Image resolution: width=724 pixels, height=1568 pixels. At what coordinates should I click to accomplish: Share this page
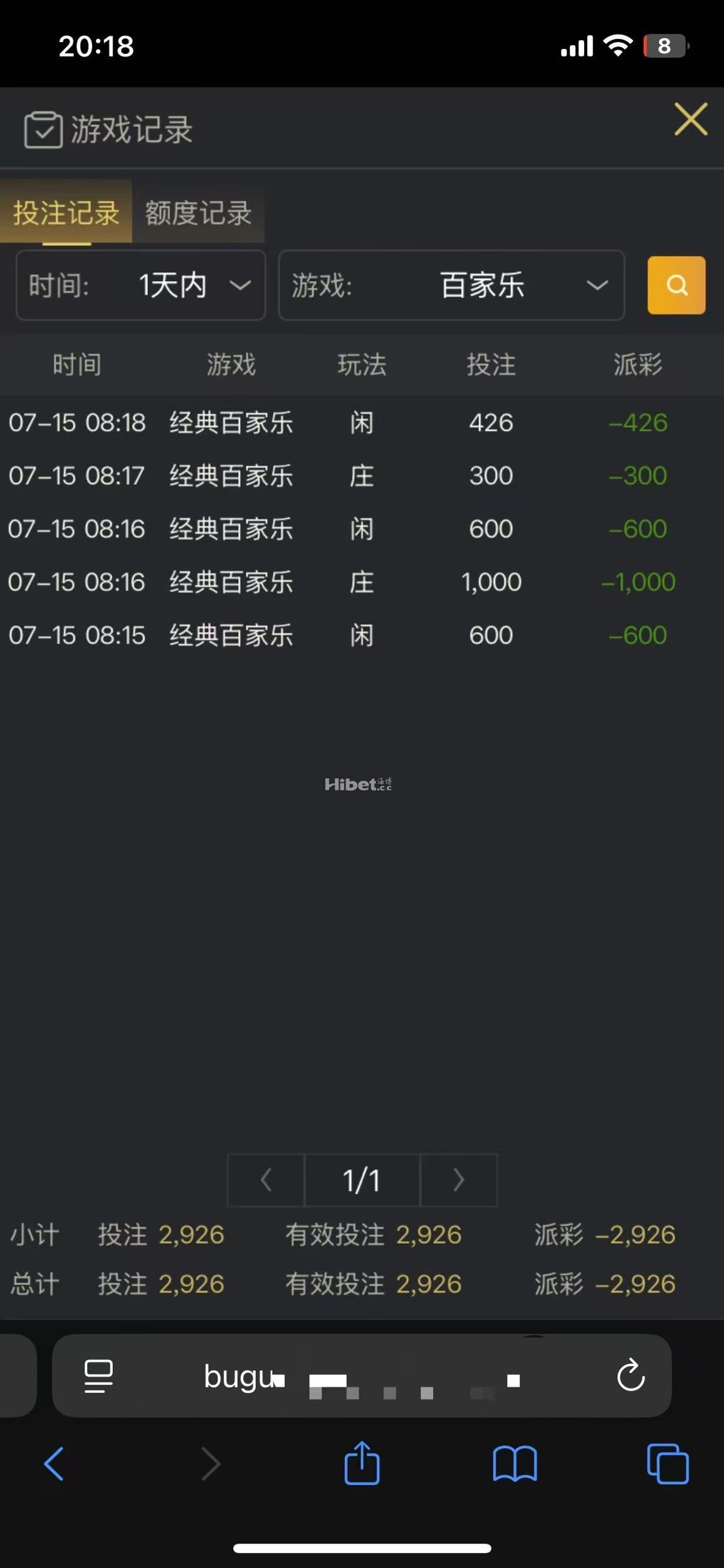pyautogui.click(x=362, y=1463)
